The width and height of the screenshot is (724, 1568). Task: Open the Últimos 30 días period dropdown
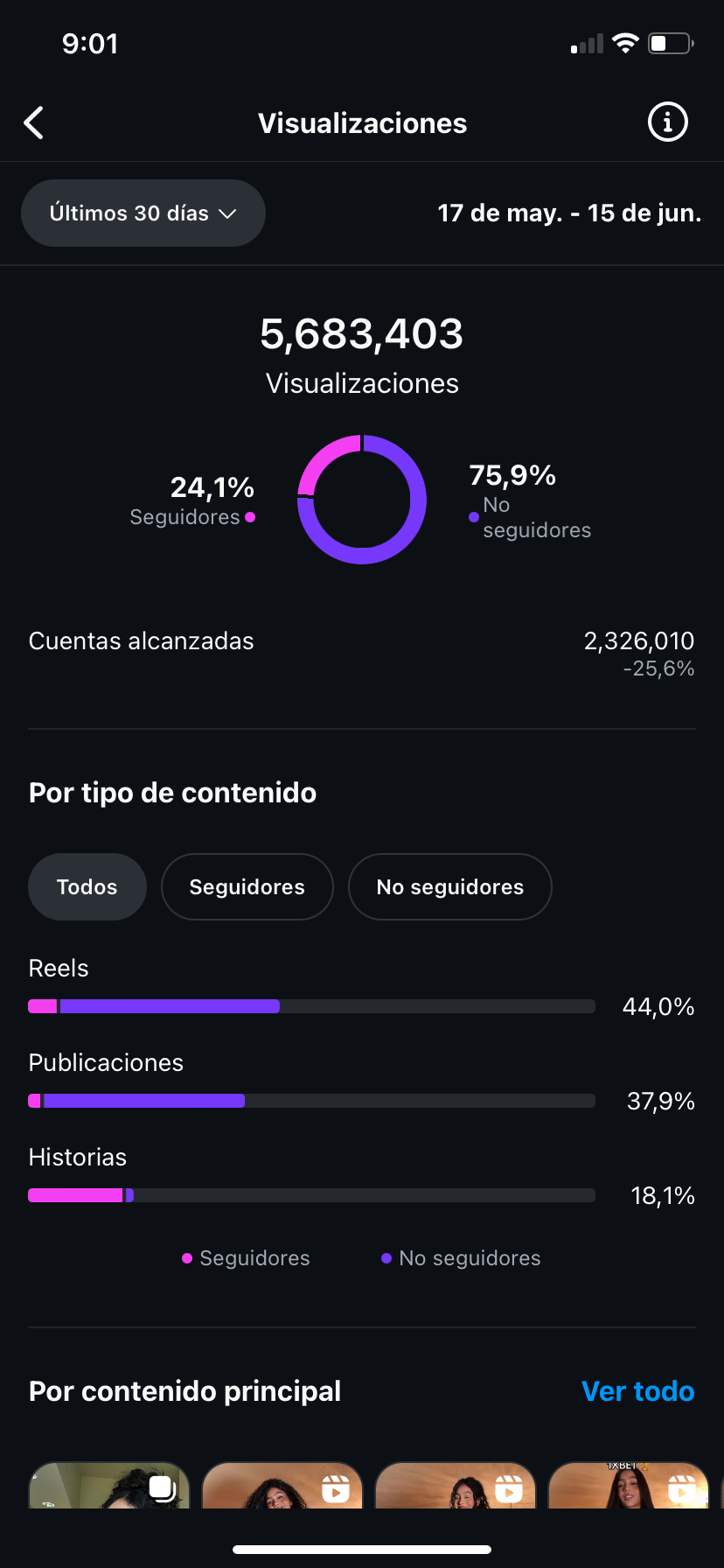pos(143,213)
